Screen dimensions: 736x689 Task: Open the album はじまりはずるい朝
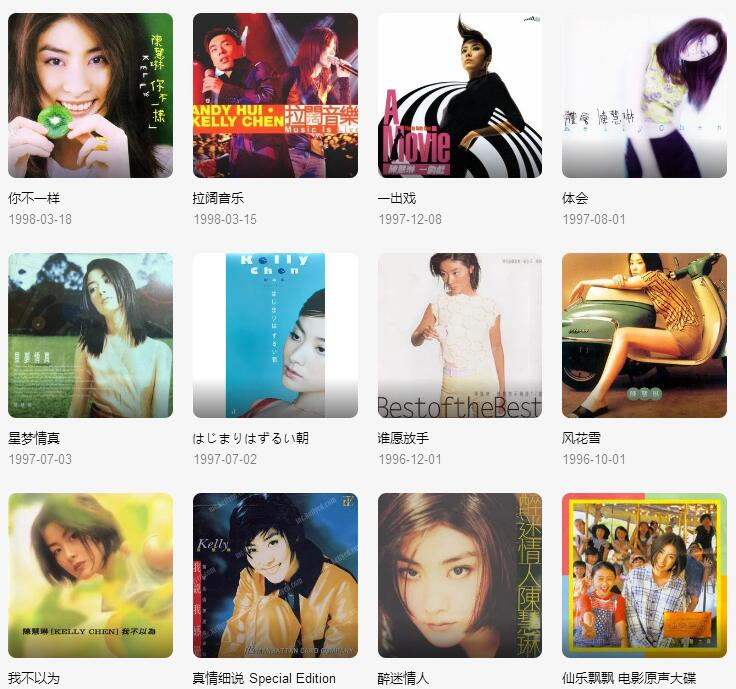[x=275, y=335]
